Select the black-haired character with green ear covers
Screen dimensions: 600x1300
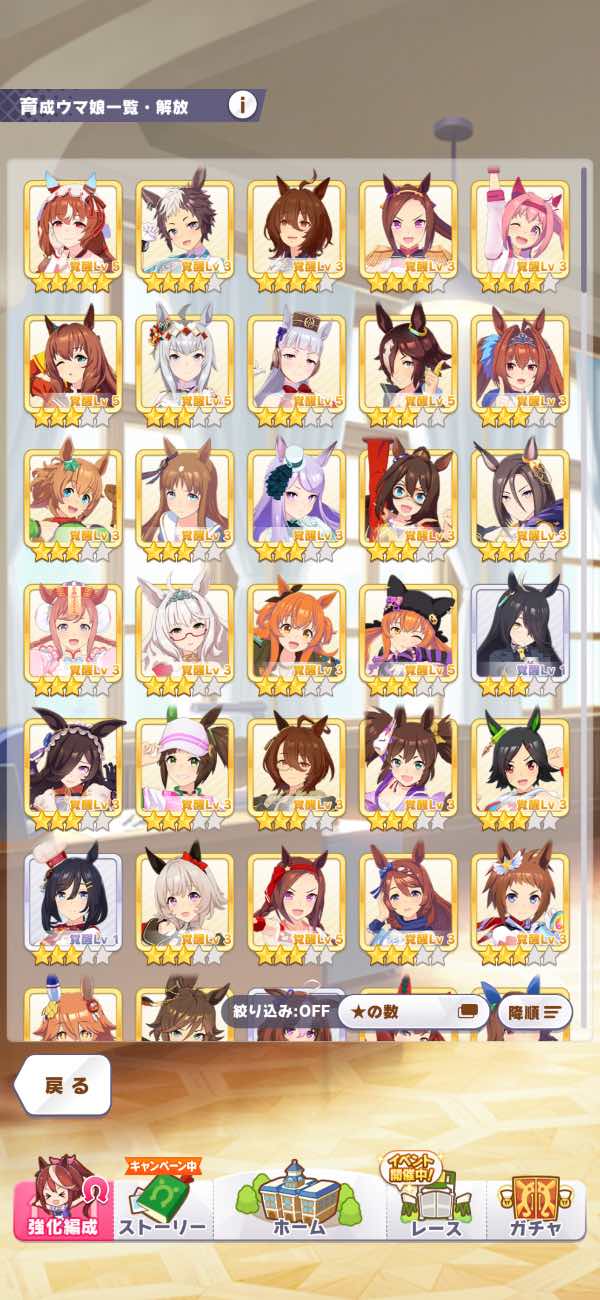pyautogui.click(x=520, y=766)
